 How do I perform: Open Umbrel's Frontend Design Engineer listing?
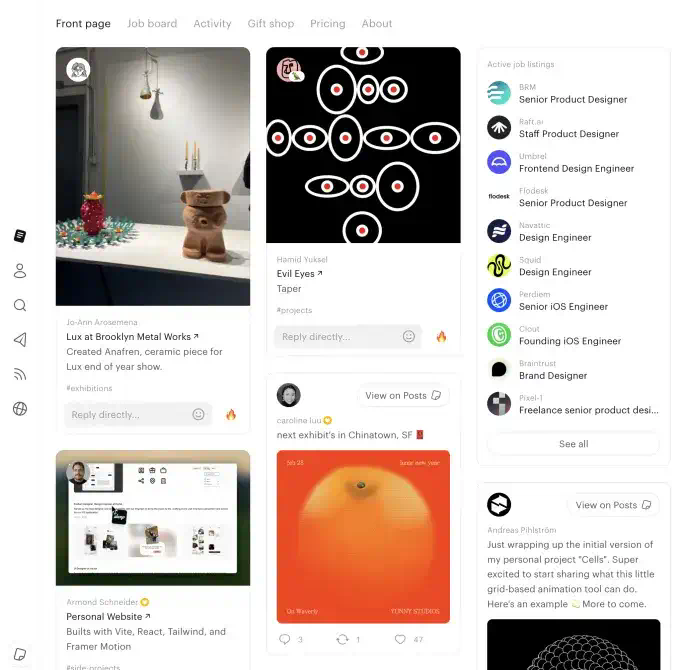click(576, 168)
